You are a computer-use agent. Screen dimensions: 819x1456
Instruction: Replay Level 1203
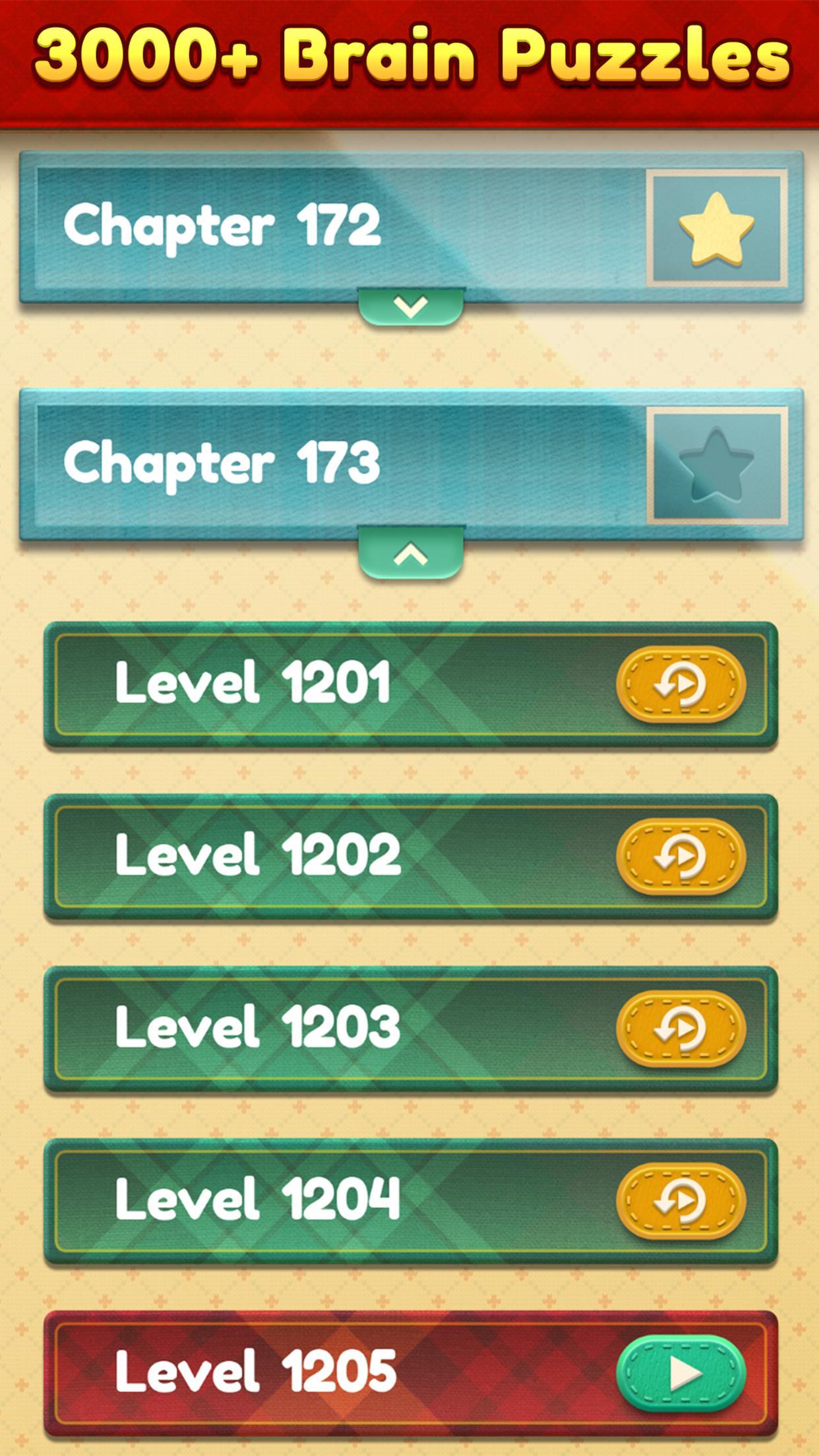681,1028
